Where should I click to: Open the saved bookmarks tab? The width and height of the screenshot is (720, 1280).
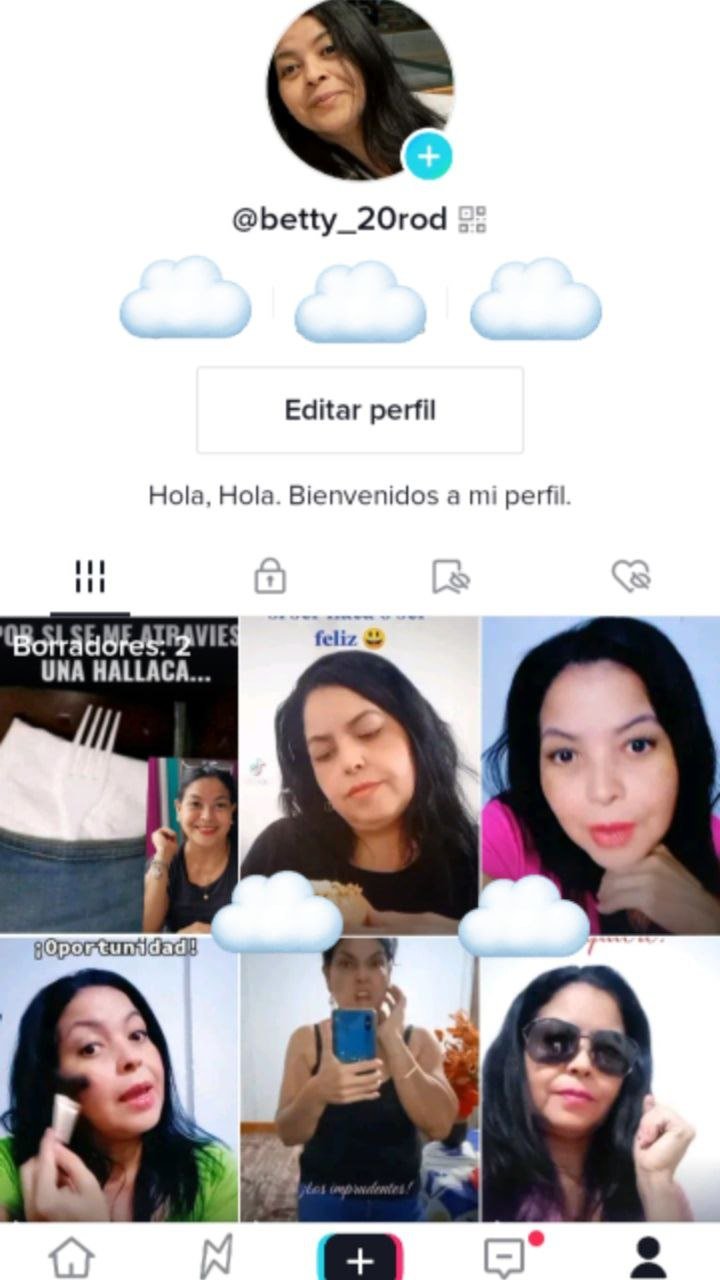click(x=451, y=576)
